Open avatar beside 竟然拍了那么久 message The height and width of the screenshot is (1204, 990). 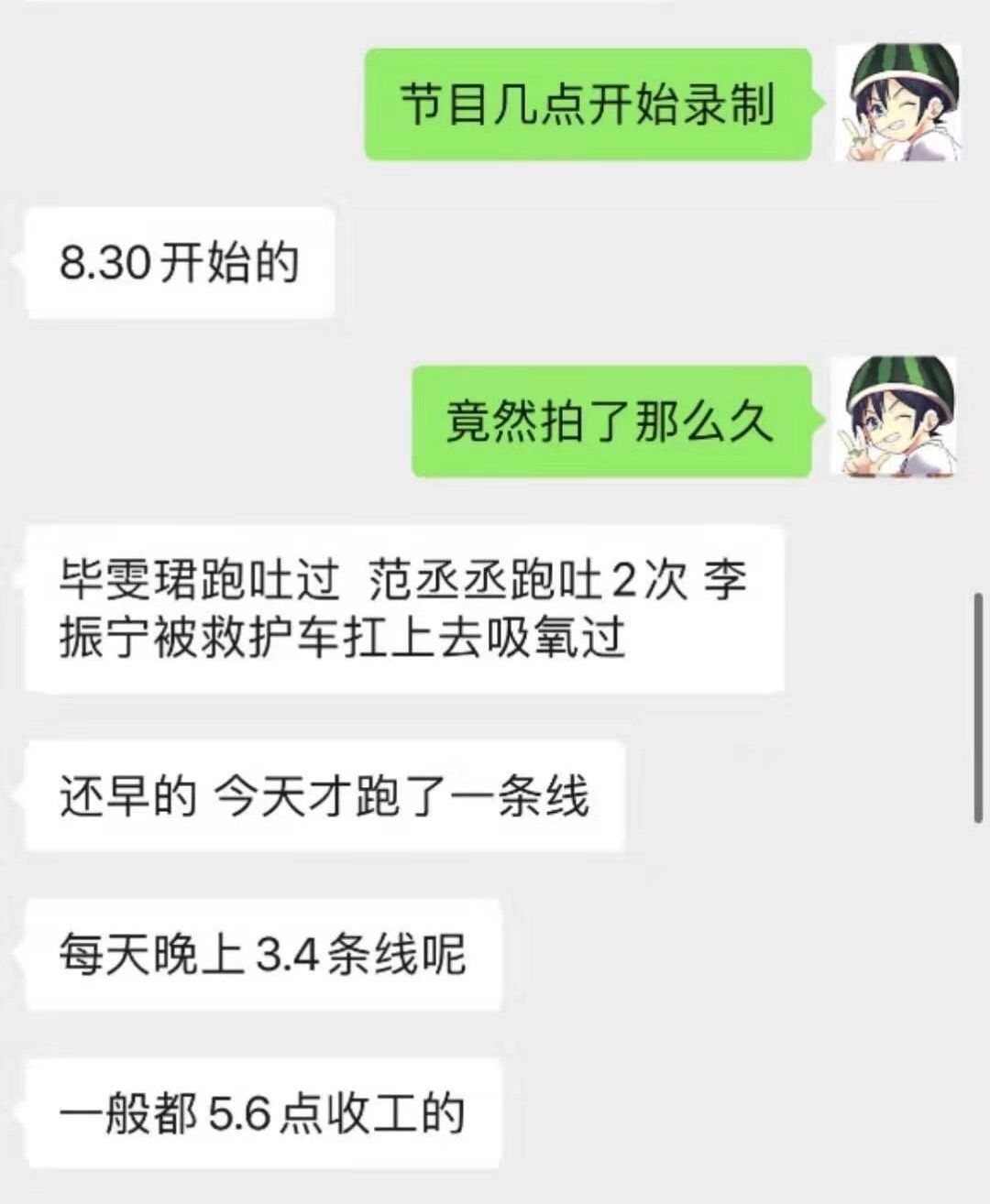pos(894,417)
